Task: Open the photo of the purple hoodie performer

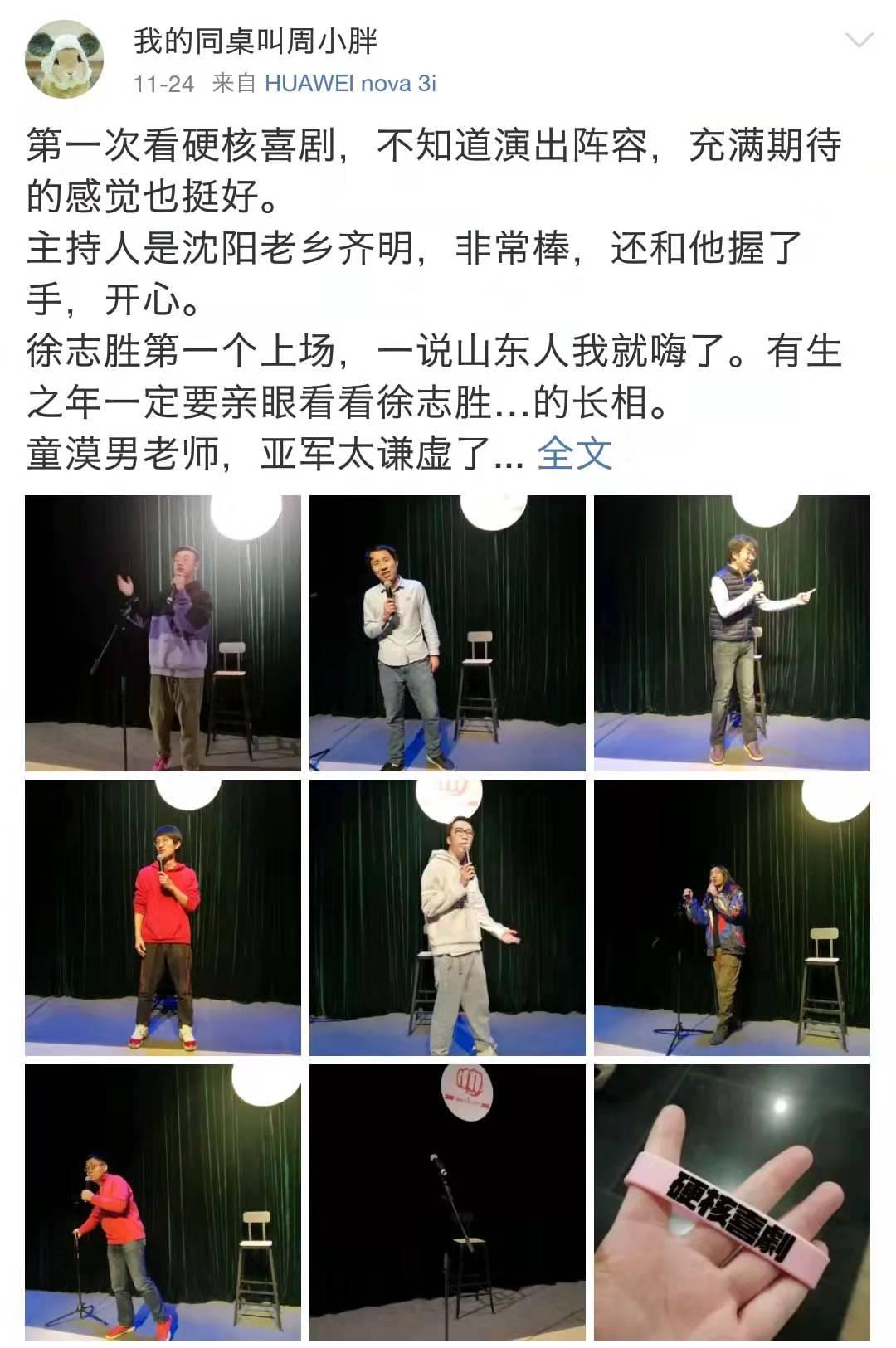Action: pos(163,633)
